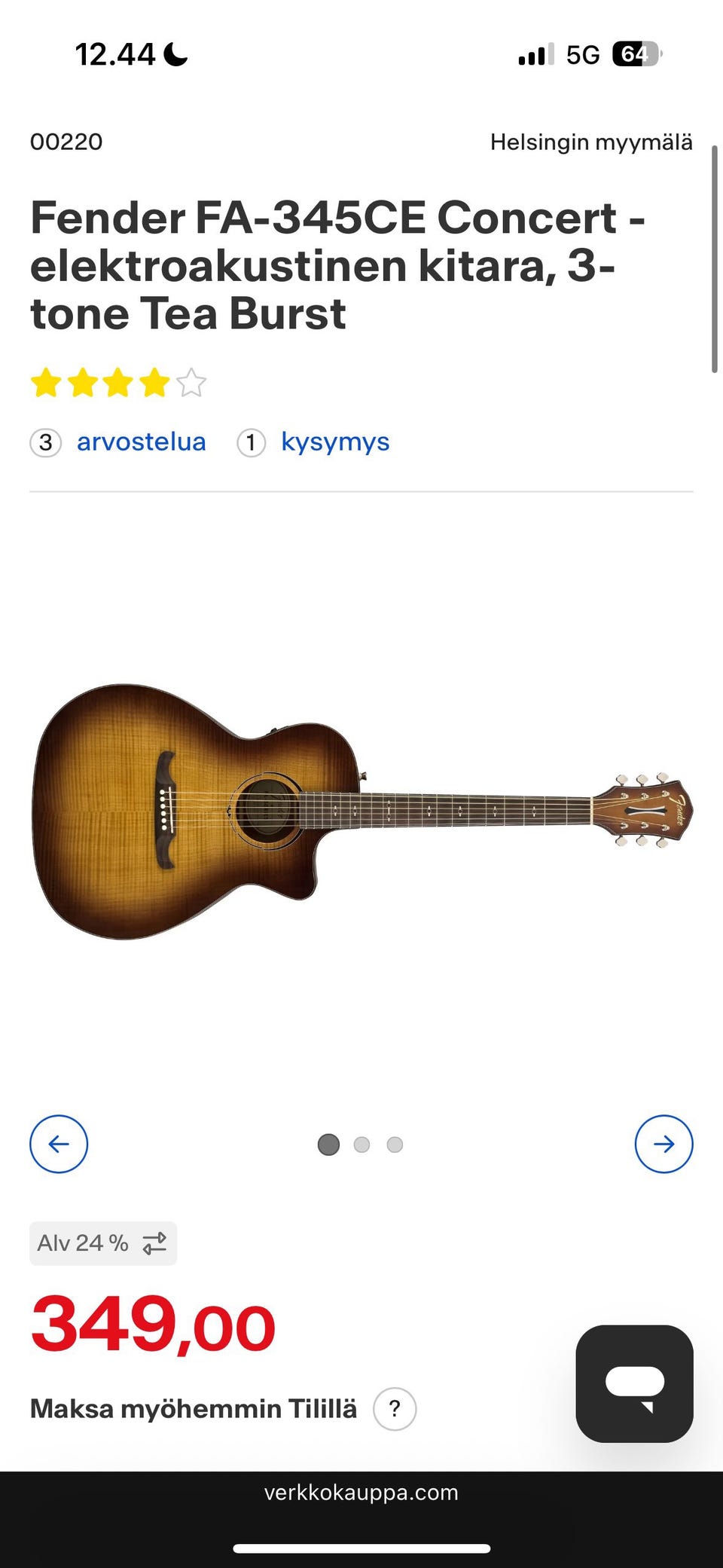The height and width of the screenshot is (1568, 723).
Task: Select the second carousel dot
Action: pyautogui.click(x=361, y=1145)
